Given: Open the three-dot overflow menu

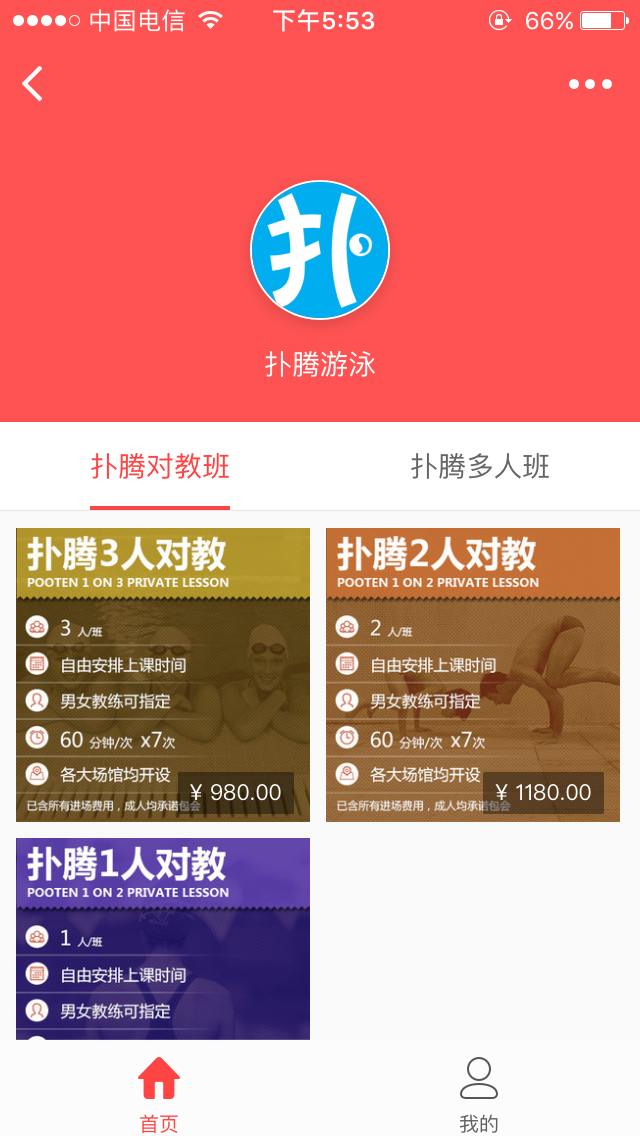Looking at the screenshot, I should click(590, 84).
